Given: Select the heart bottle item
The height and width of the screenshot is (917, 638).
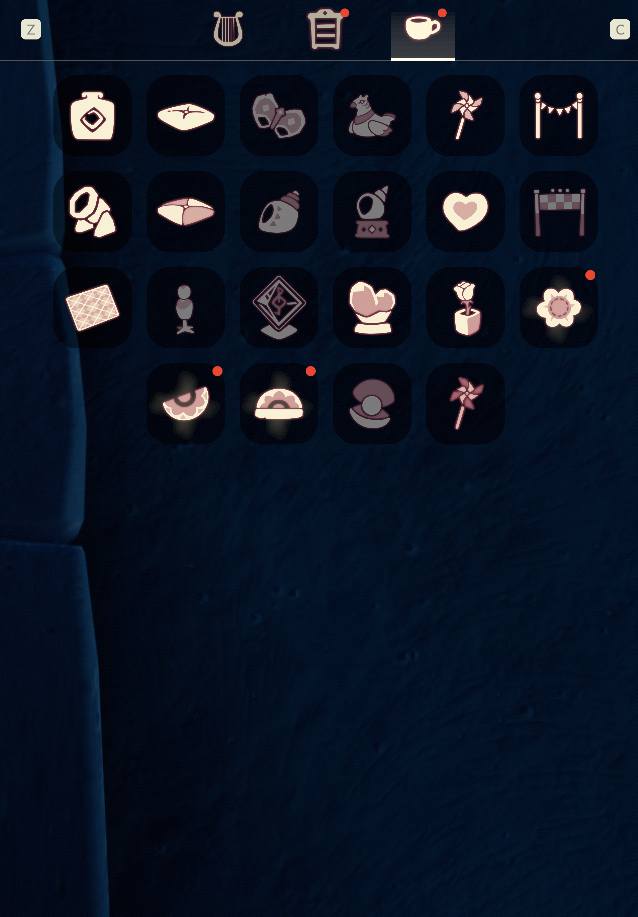Looking at the screenshot, I should point(93,116).
